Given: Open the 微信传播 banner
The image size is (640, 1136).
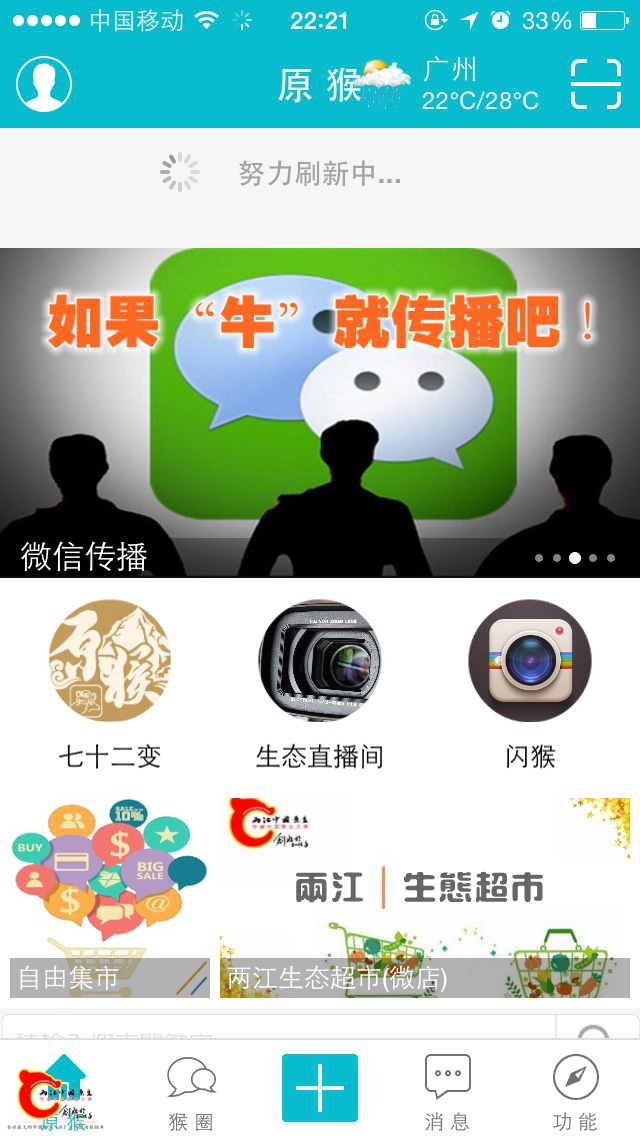Looking at the screenshot, I should [320, 412].
